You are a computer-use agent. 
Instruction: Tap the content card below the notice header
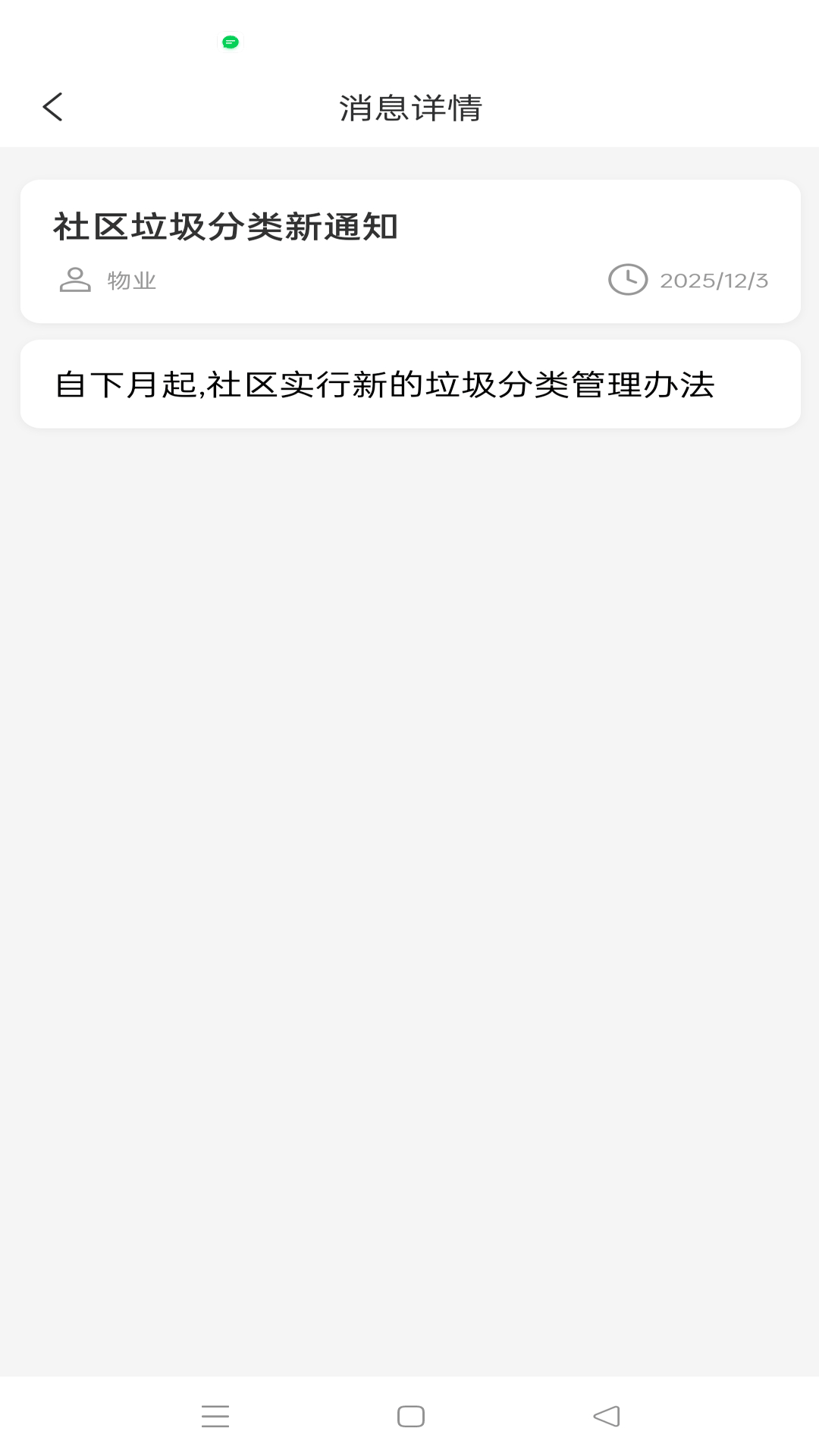(x=409, y=383)
